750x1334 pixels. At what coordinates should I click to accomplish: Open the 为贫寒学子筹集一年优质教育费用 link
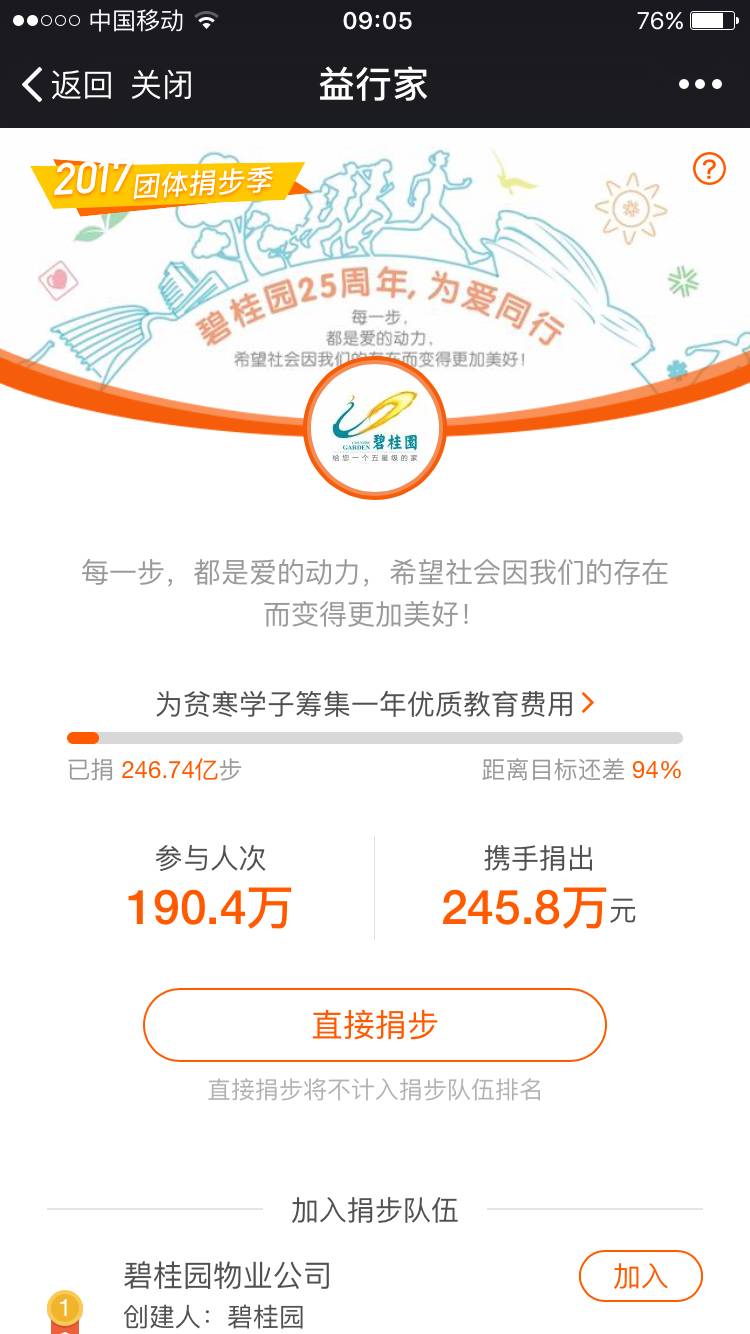click(374, 704)
